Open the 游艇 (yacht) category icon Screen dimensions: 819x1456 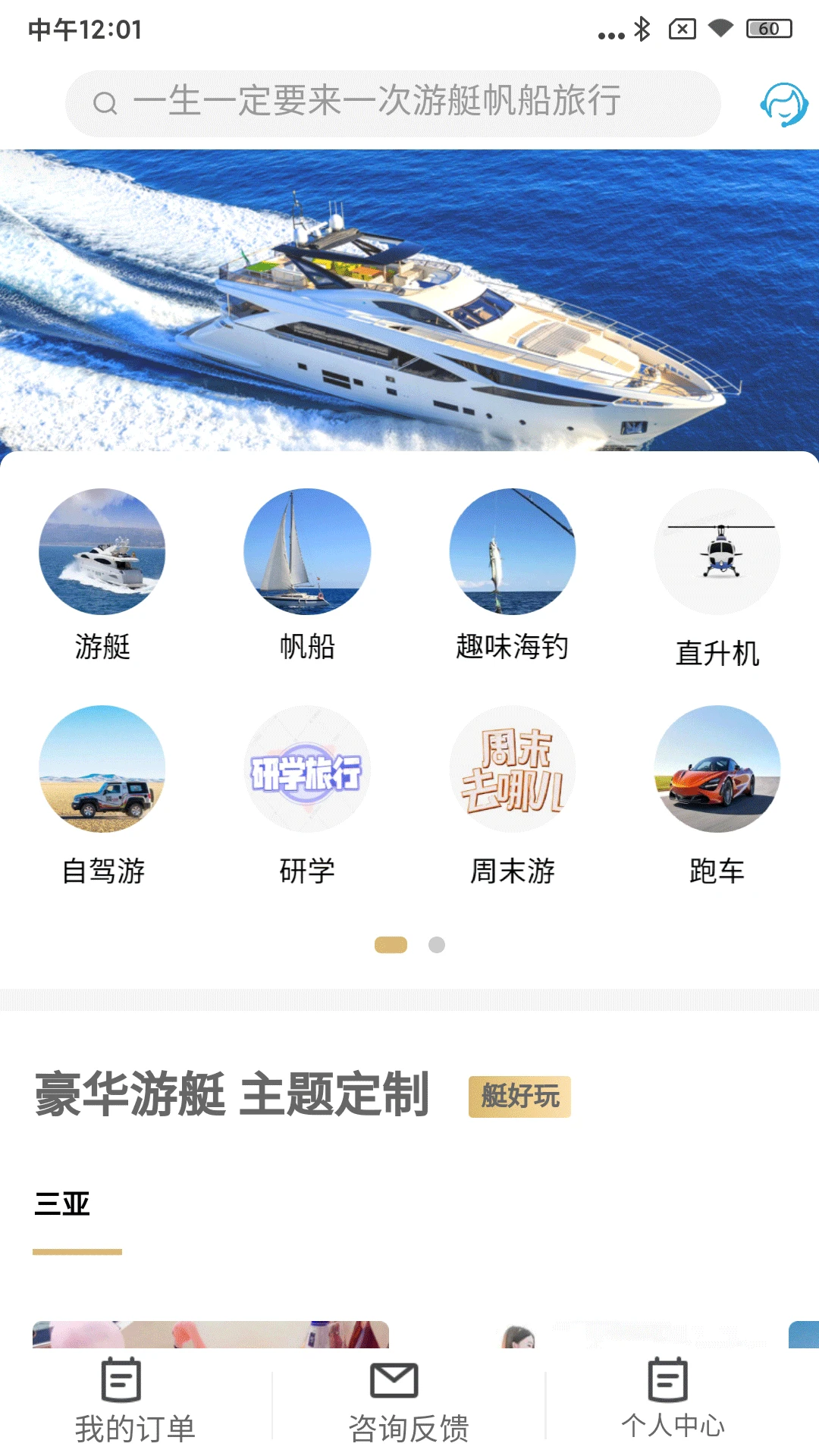point(102,553)
